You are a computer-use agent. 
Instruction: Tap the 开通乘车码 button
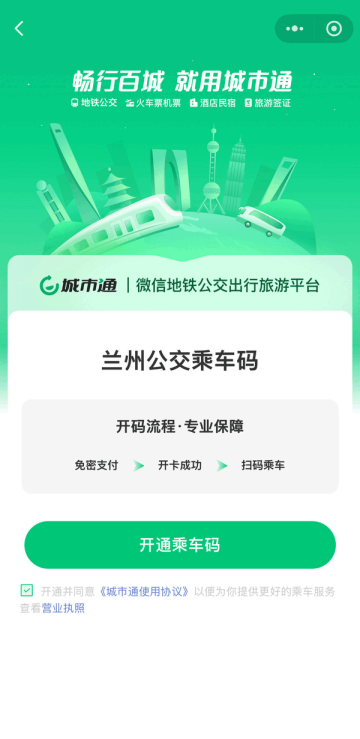click(x=180, y=545)
